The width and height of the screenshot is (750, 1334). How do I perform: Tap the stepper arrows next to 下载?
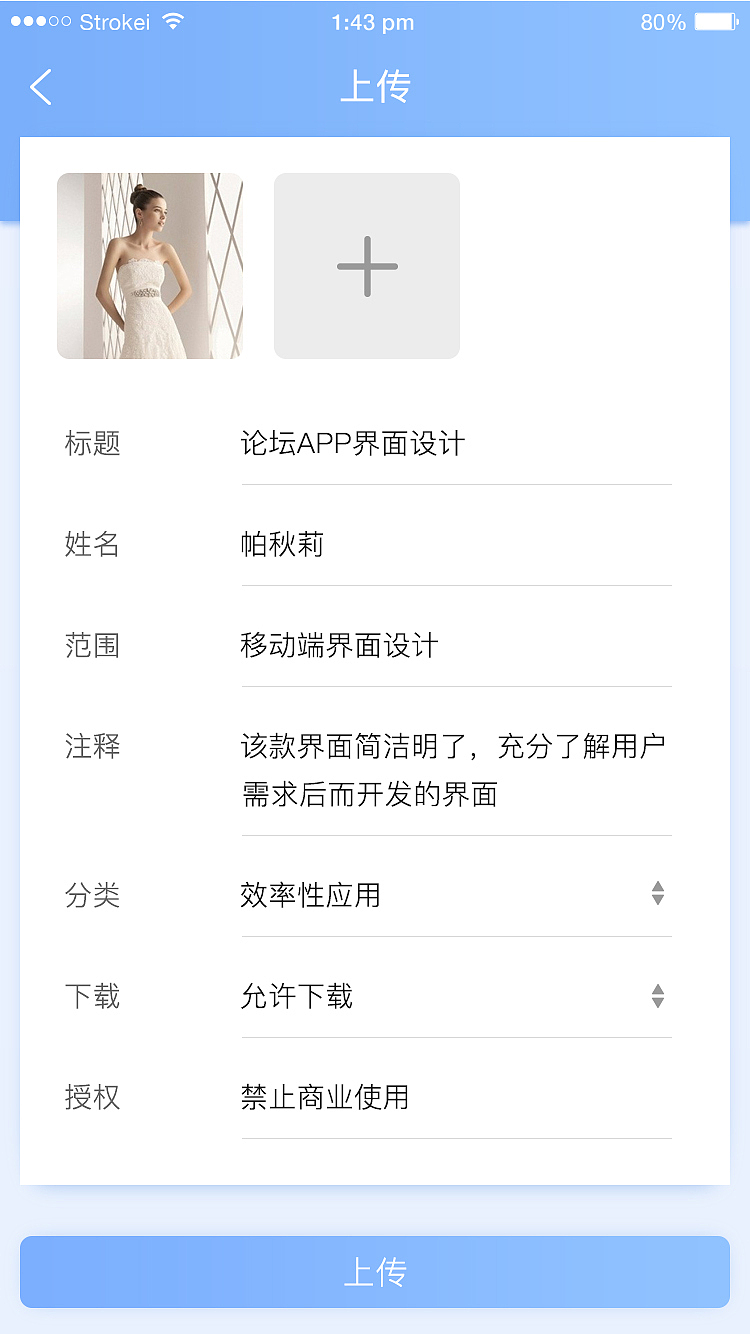(658, 994)
